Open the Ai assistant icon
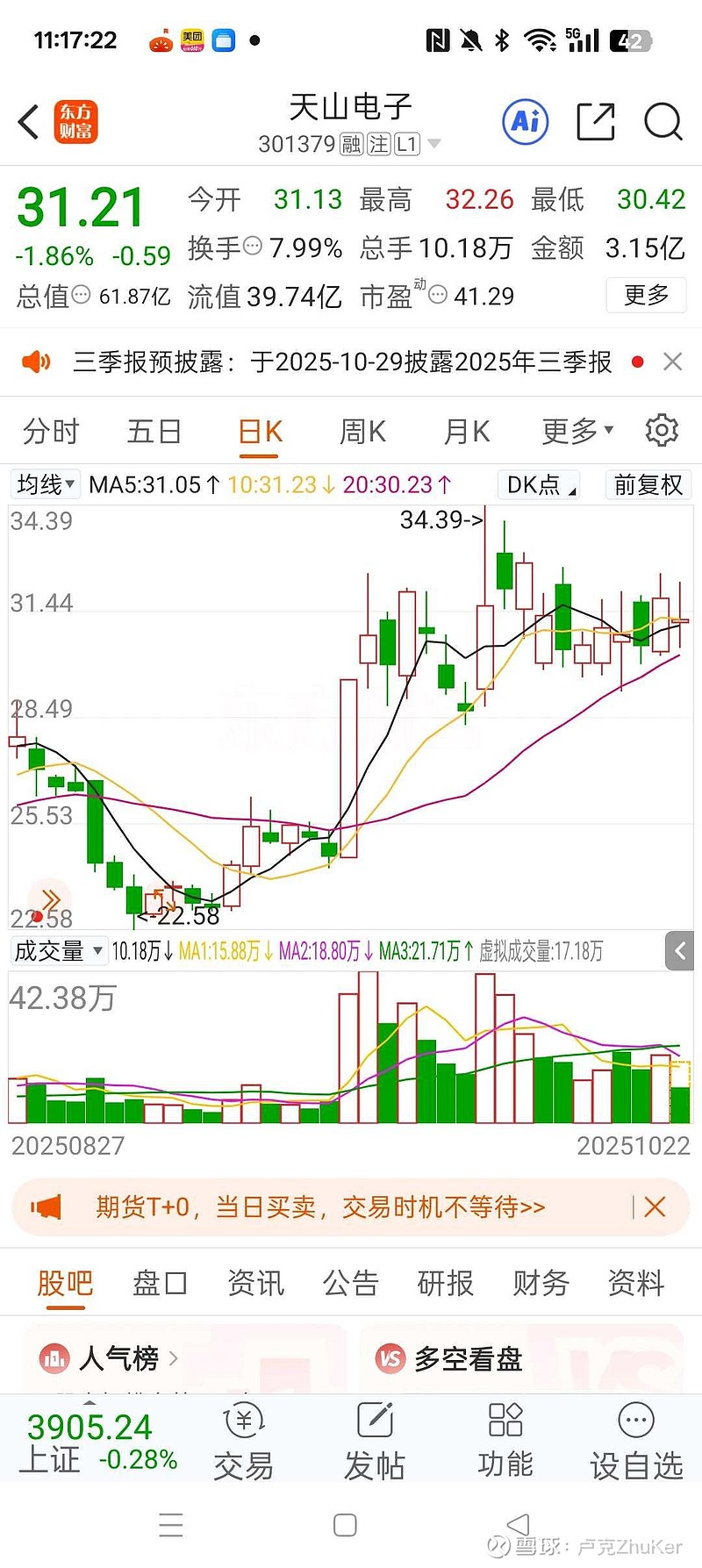The width and height of the screenshot is (702, 1568). tap(525, 122)
